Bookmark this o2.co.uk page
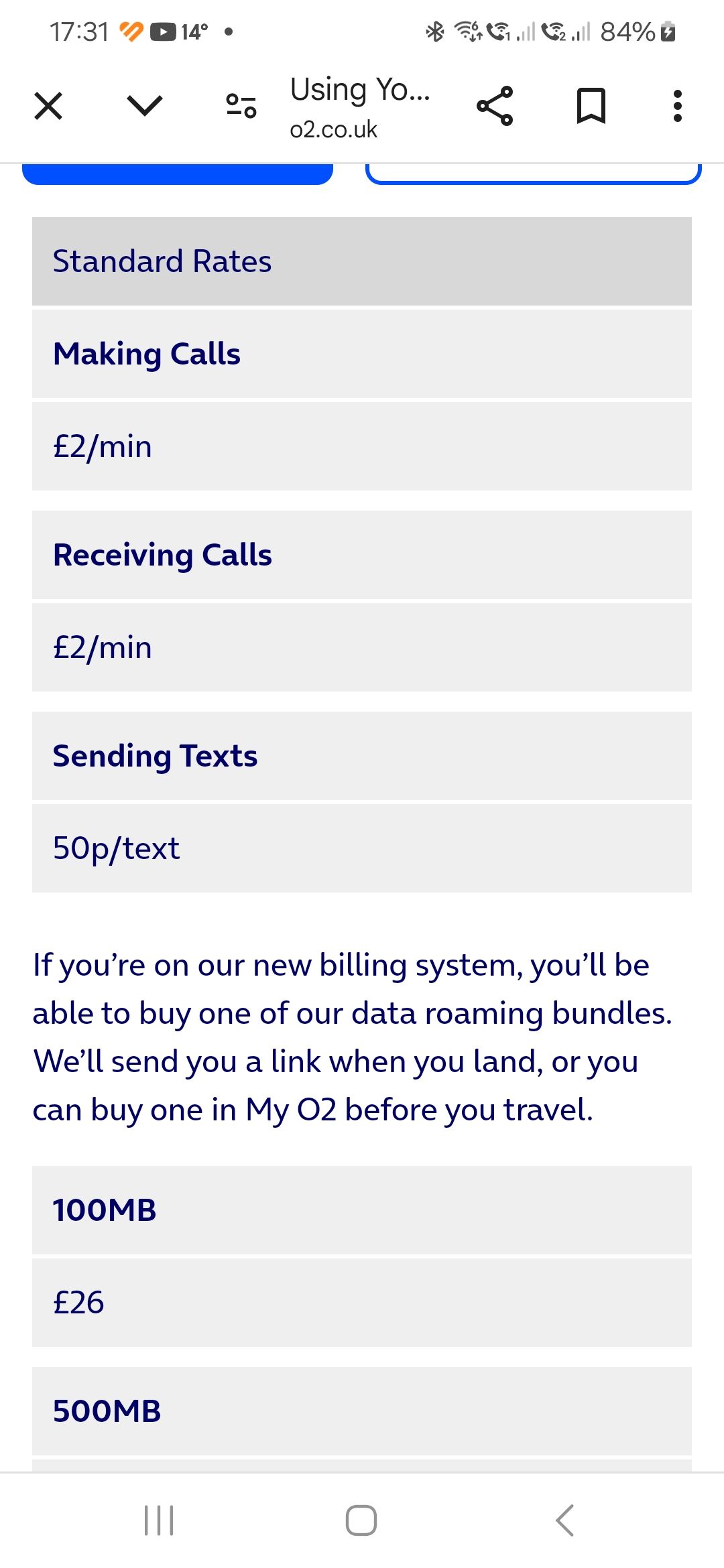Image resolution: width=724 pixels, height=1568 pixels. pos(591,105)
